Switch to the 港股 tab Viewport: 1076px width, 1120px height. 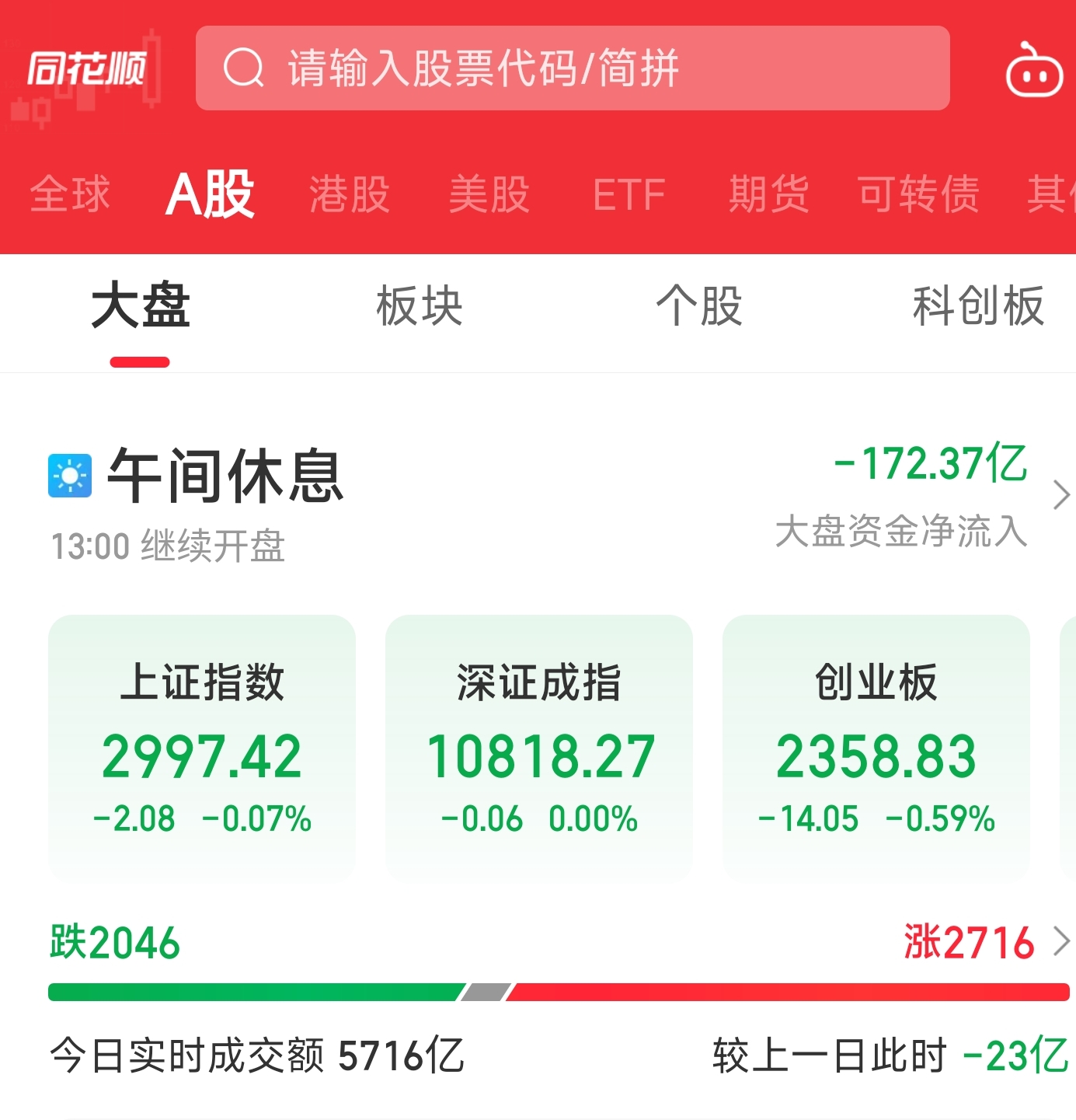pos(350,194)
